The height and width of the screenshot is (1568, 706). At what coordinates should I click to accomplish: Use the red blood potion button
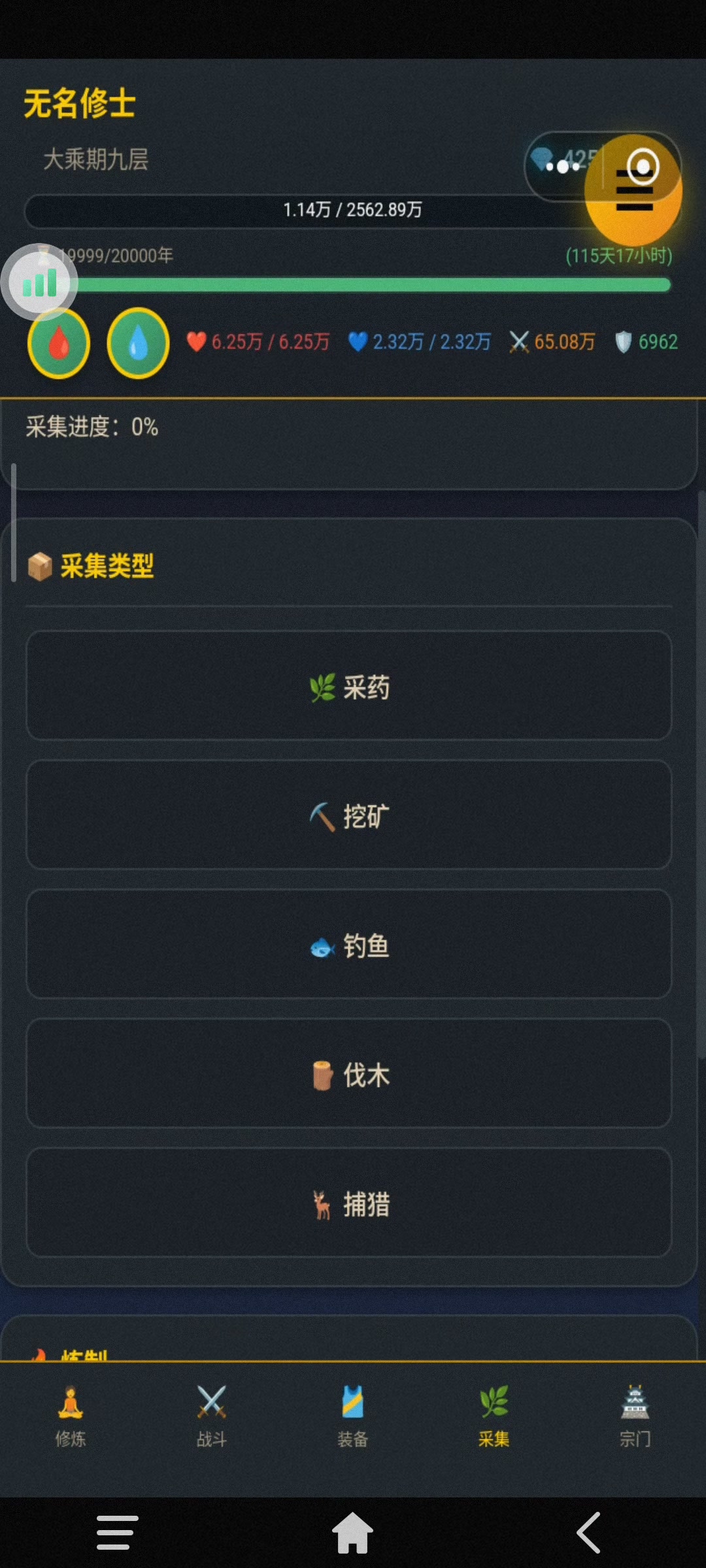pyautogui.click(x=59, y=343)
